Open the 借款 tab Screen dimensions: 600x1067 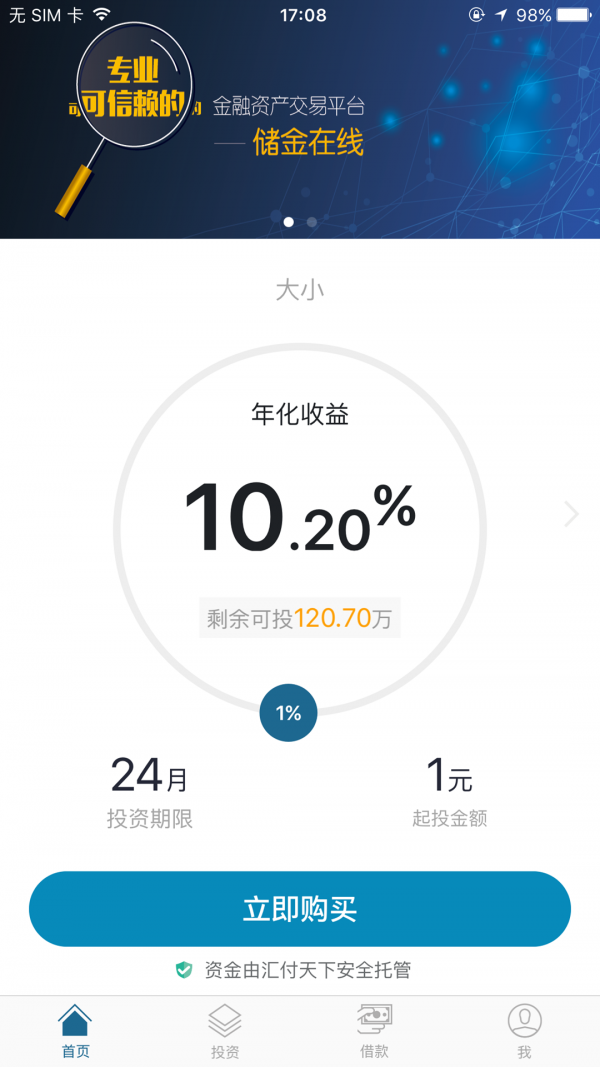coord(374,1031)
